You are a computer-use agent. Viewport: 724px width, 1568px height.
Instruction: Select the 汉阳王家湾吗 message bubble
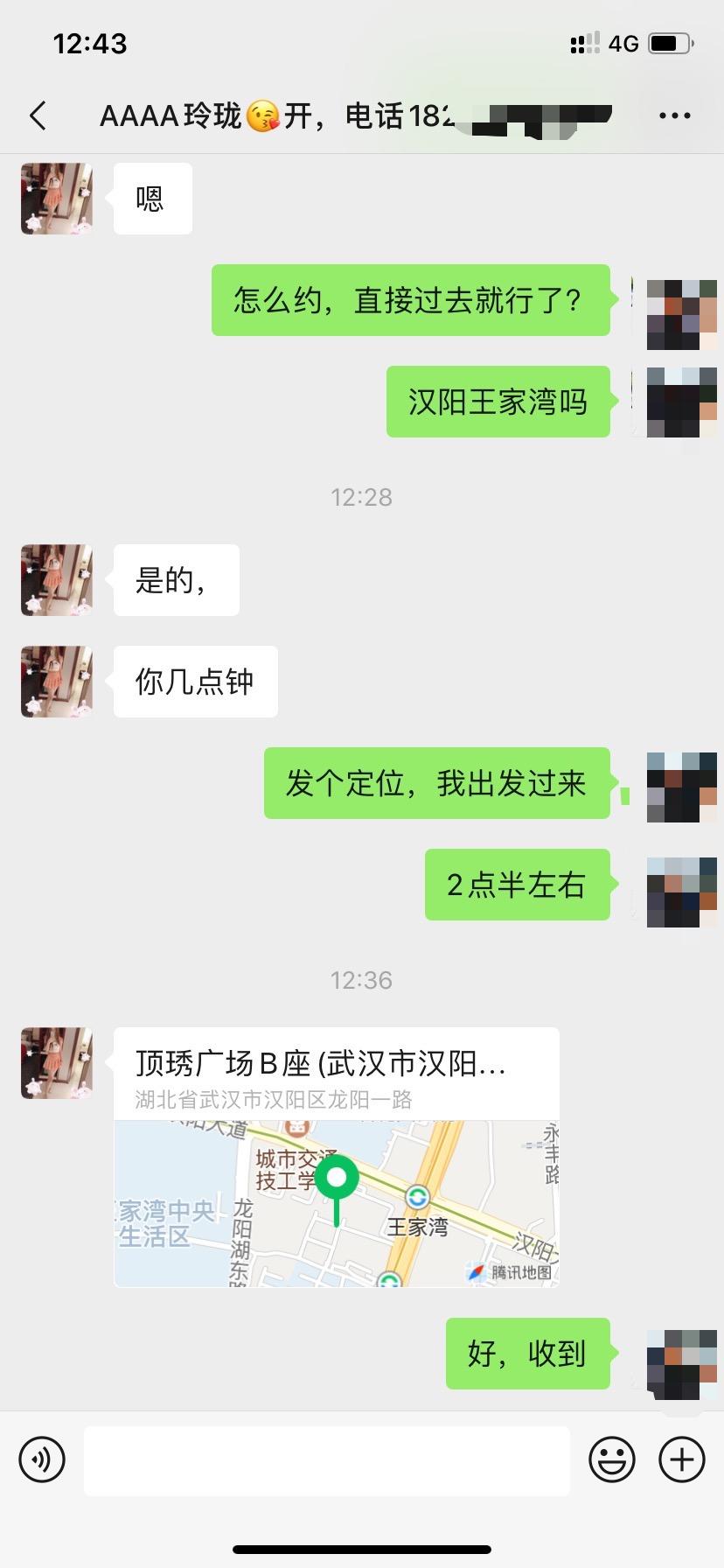498,402
